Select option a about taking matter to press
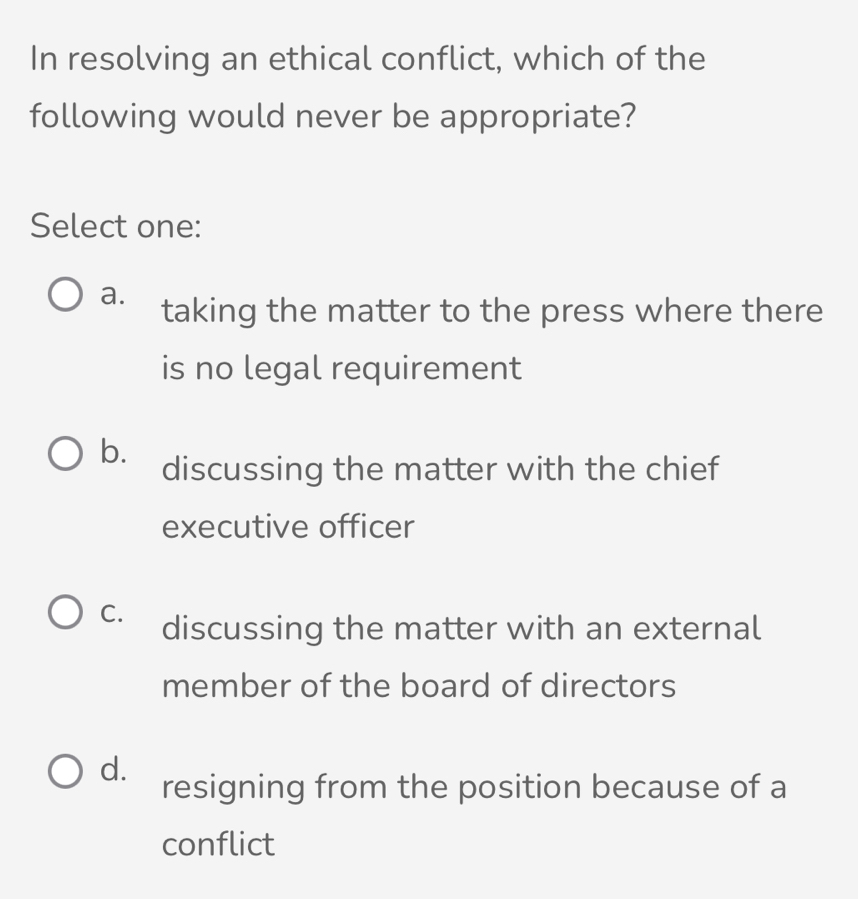This screenshot has height=899, width=858. (65, 295)
